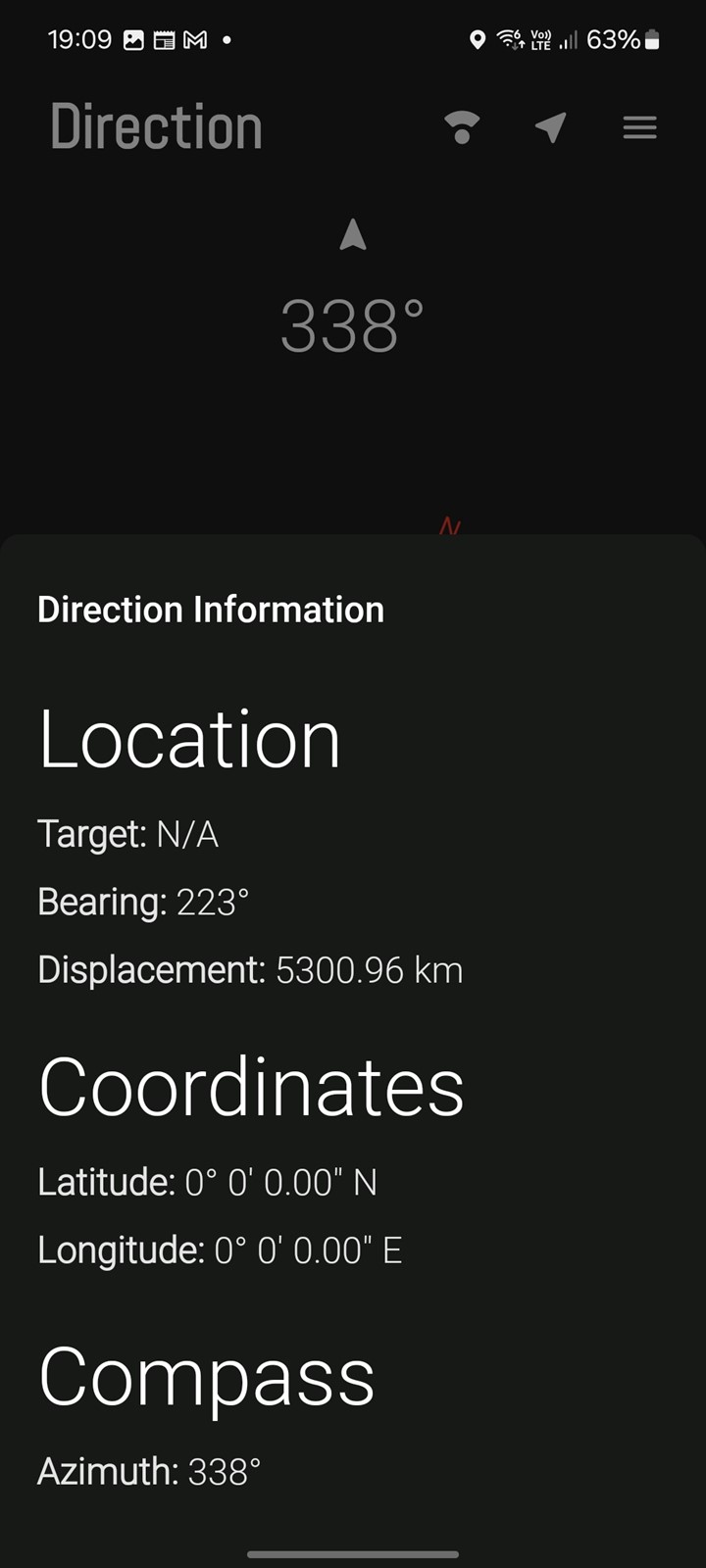Open the hamburger menu
Screen dimensions: 706x1568
(x=639, y=127)
